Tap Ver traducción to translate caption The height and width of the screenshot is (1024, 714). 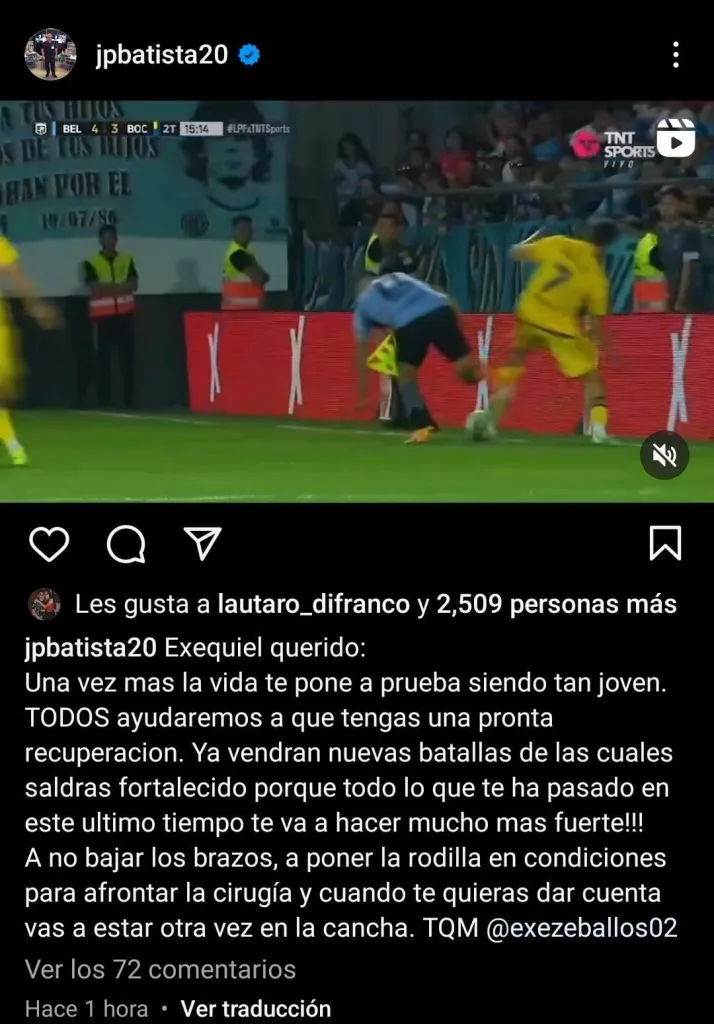pyautogui.click(x=255, y=1008)
